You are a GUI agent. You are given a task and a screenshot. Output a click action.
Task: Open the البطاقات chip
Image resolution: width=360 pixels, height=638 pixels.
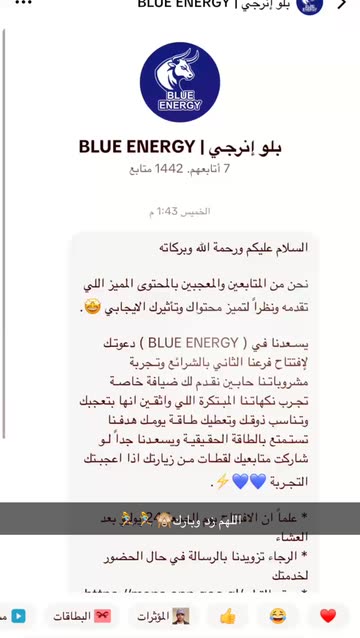[82, 616]
